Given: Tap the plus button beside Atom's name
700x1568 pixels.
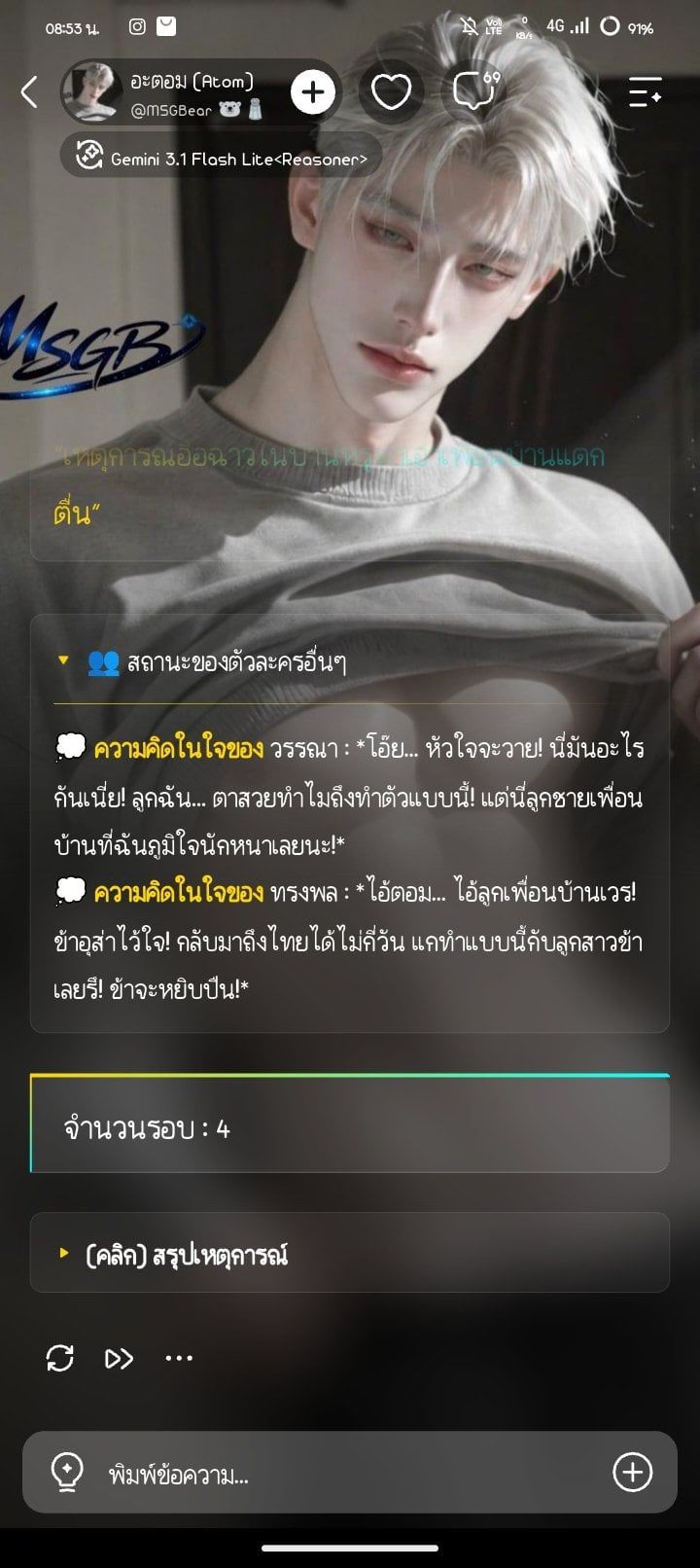Looking at the screenshot, I should point(313,92).
